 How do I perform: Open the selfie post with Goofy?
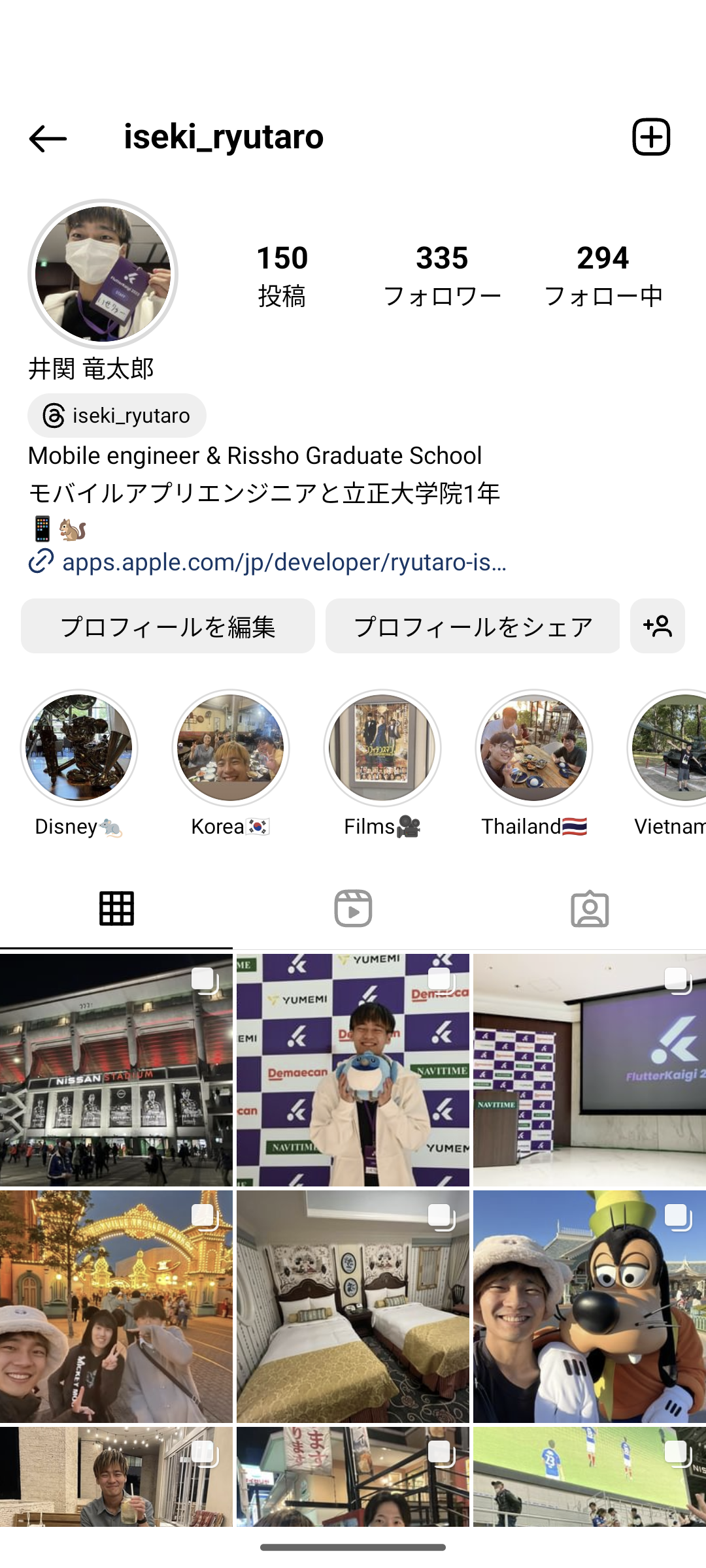590,1307
